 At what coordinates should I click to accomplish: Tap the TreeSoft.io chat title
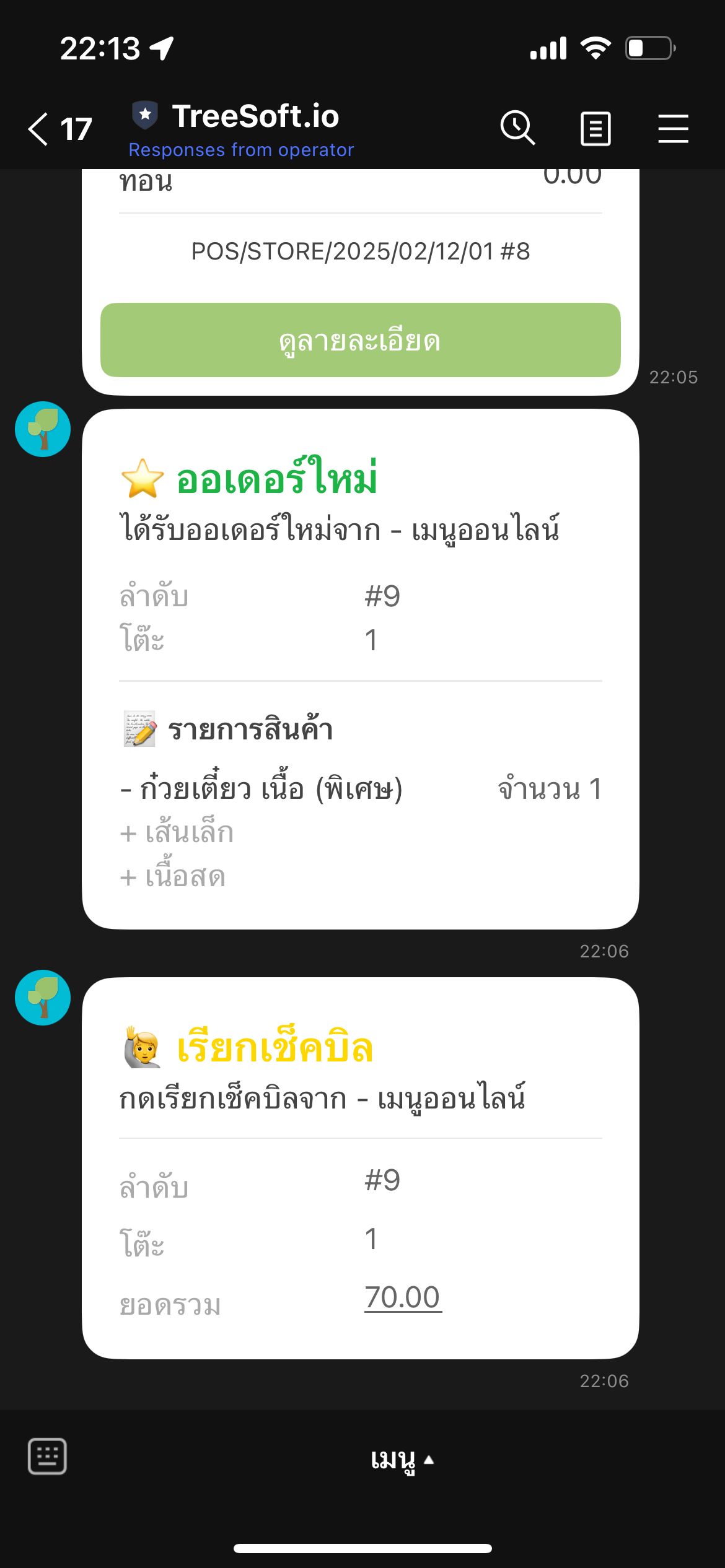pyautogui.click(x=255, y=115)
